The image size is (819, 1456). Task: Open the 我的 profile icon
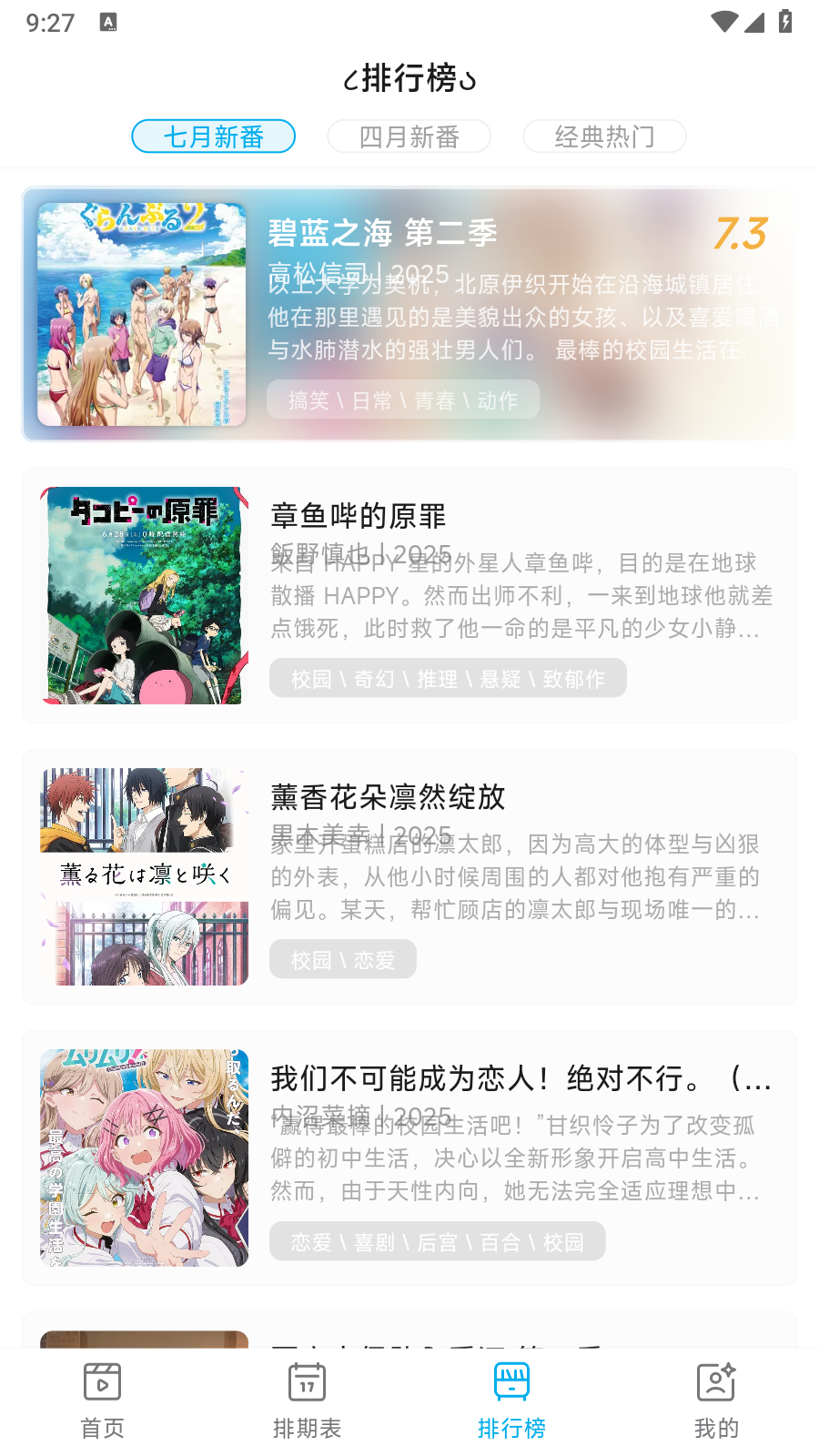click(716, 1380)
